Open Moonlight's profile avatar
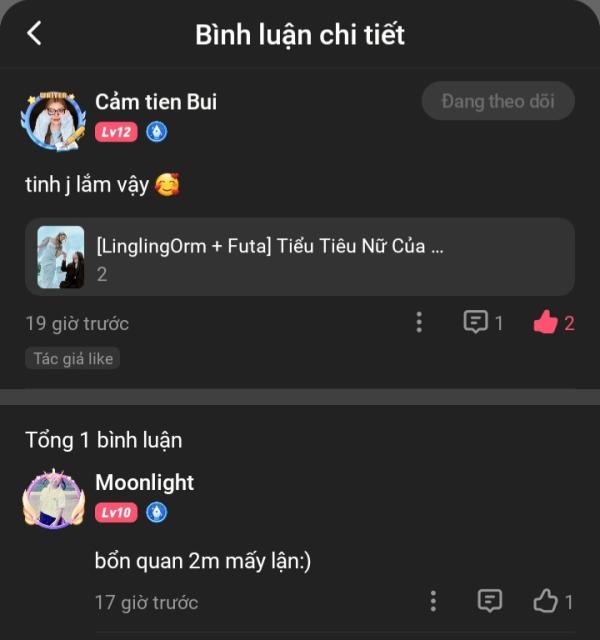Viewport: 600px width, 640px height. click(x=53, y=498)
